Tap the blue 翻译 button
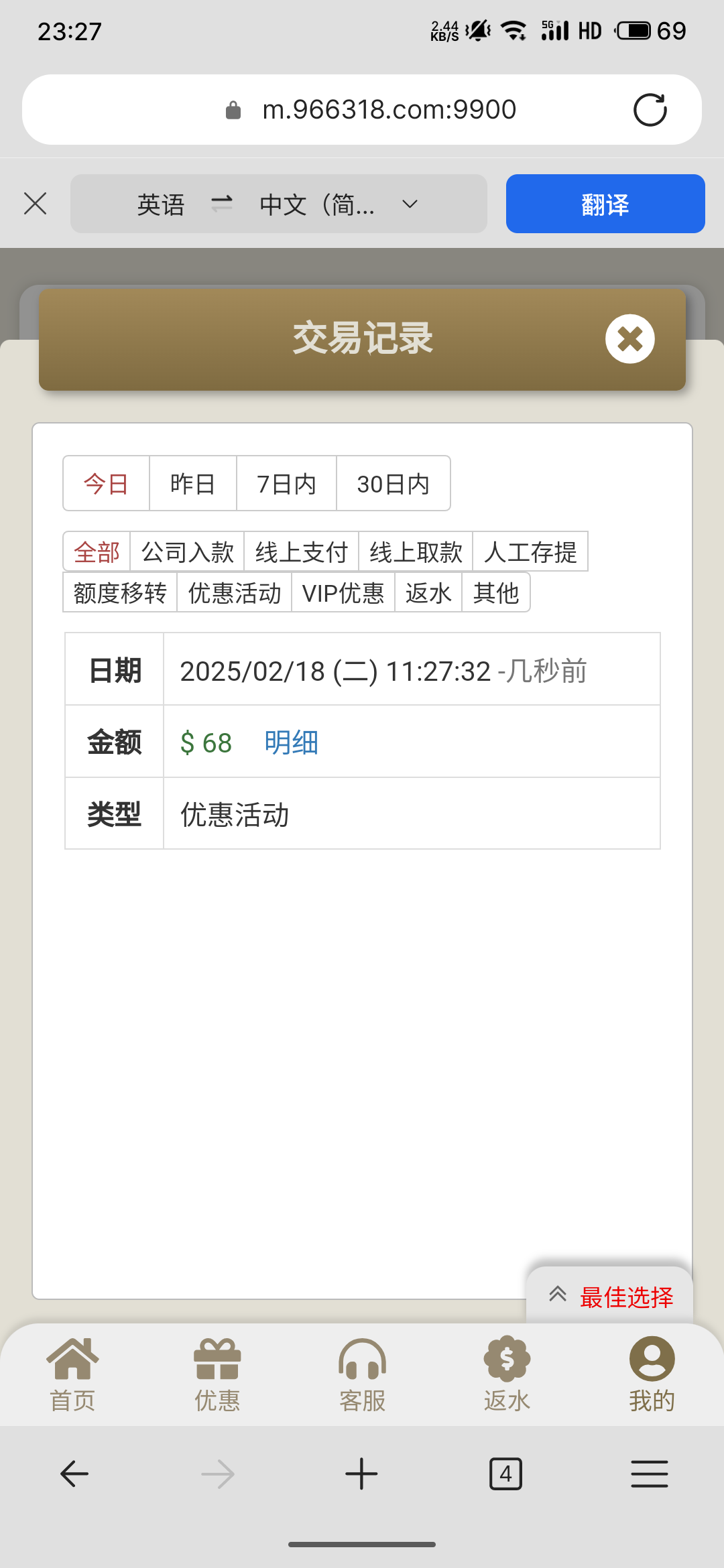The height and width of the screenshot is (1568, 724). [605, 204]
